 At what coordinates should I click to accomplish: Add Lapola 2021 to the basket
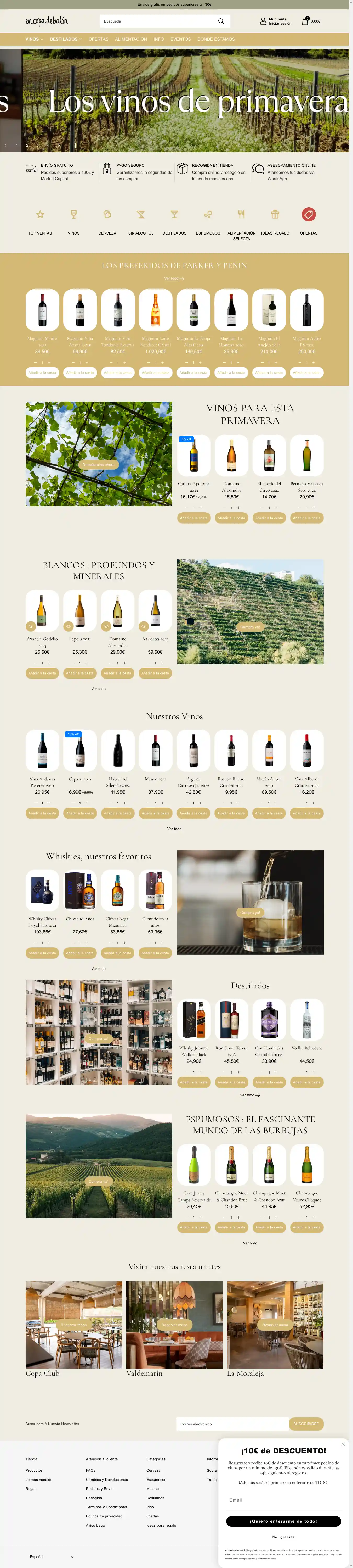point(79,673)
